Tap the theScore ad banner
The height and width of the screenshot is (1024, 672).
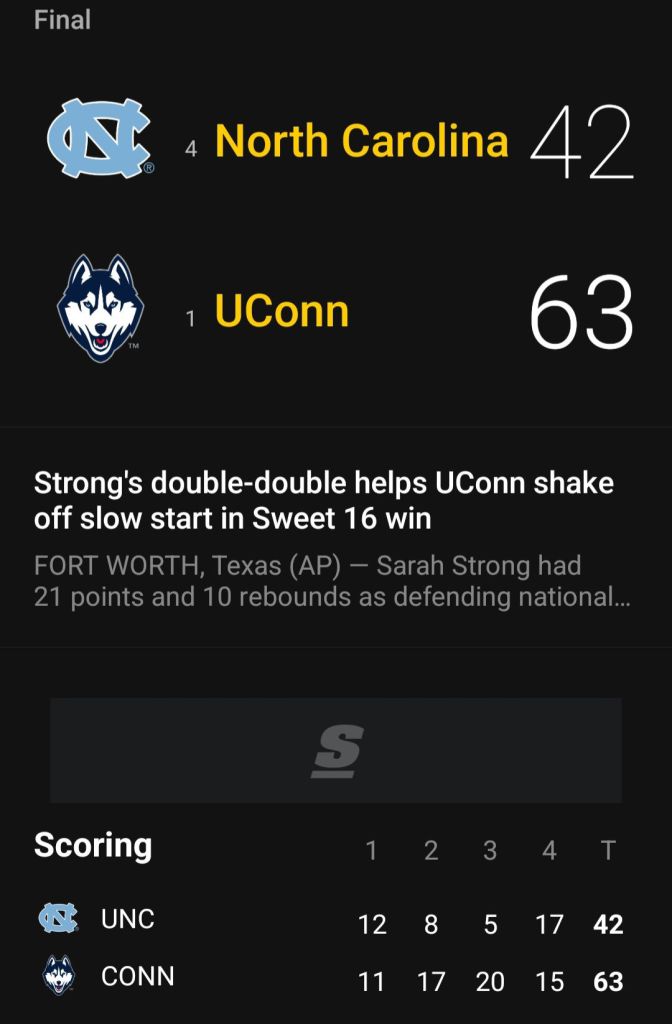(336, 750)
